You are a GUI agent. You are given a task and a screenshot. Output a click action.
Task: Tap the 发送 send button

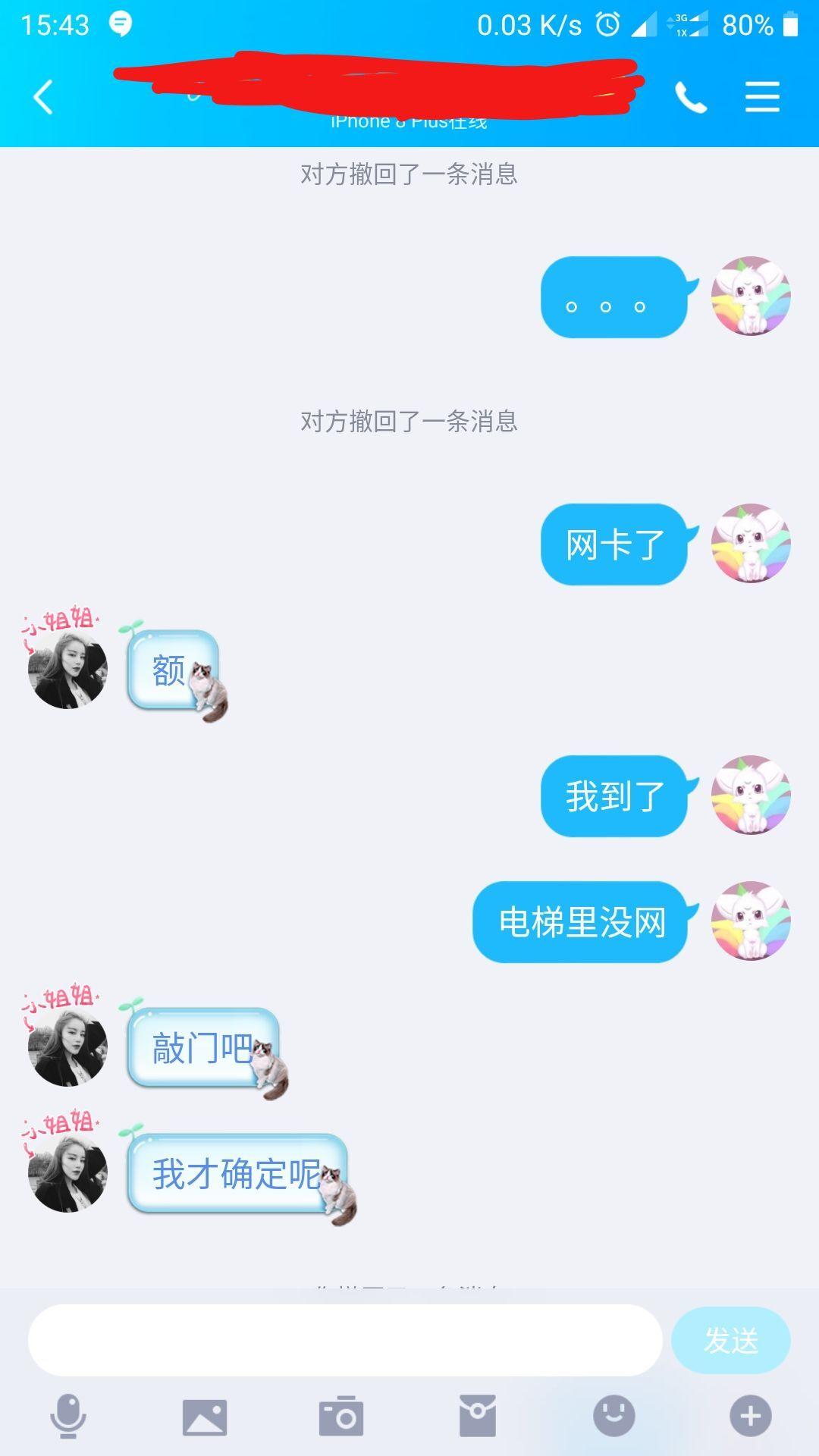click(730, 1341)
